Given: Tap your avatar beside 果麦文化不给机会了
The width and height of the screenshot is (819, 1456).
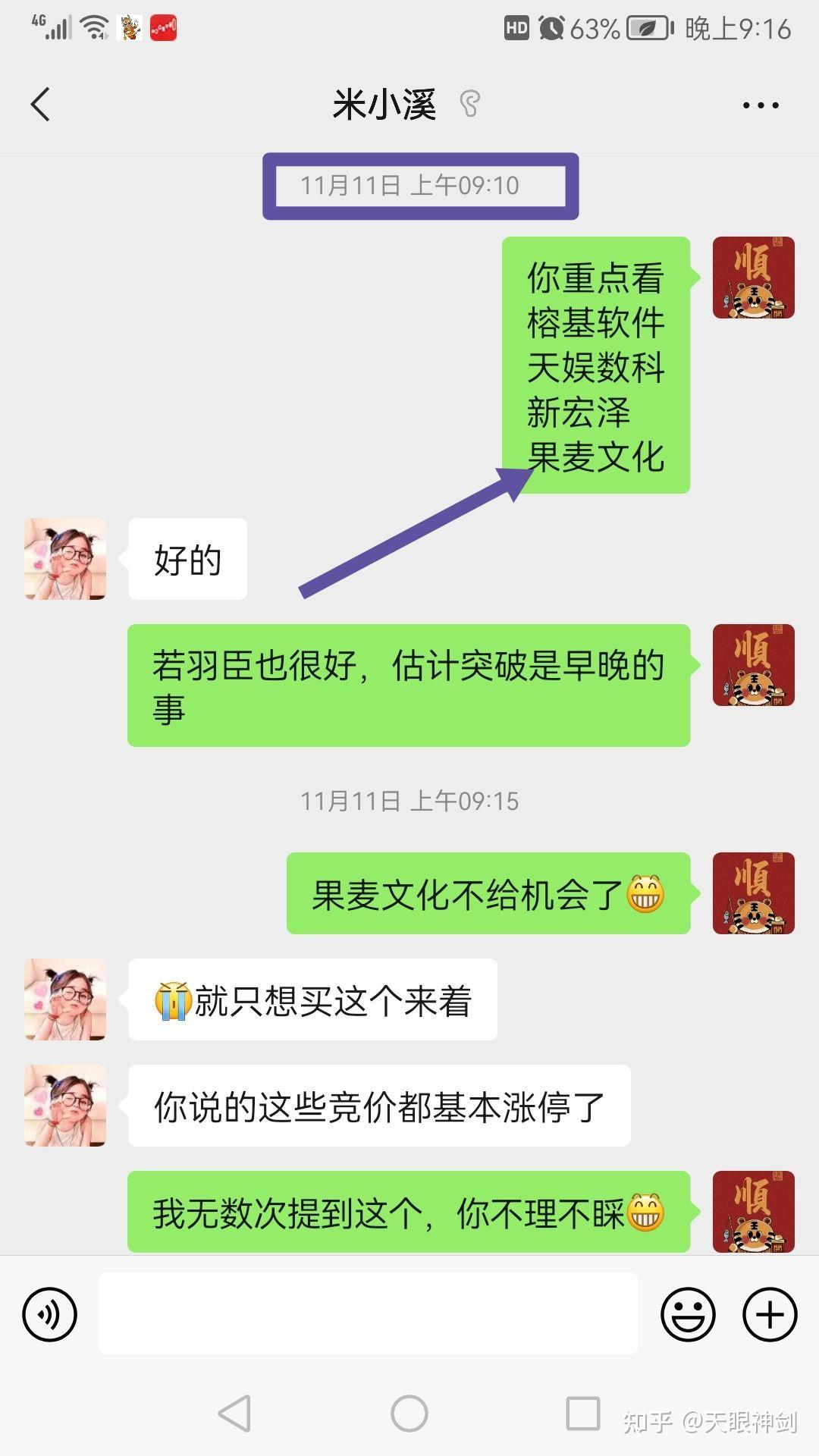Looking at the screenshot, I should (753, 893).
